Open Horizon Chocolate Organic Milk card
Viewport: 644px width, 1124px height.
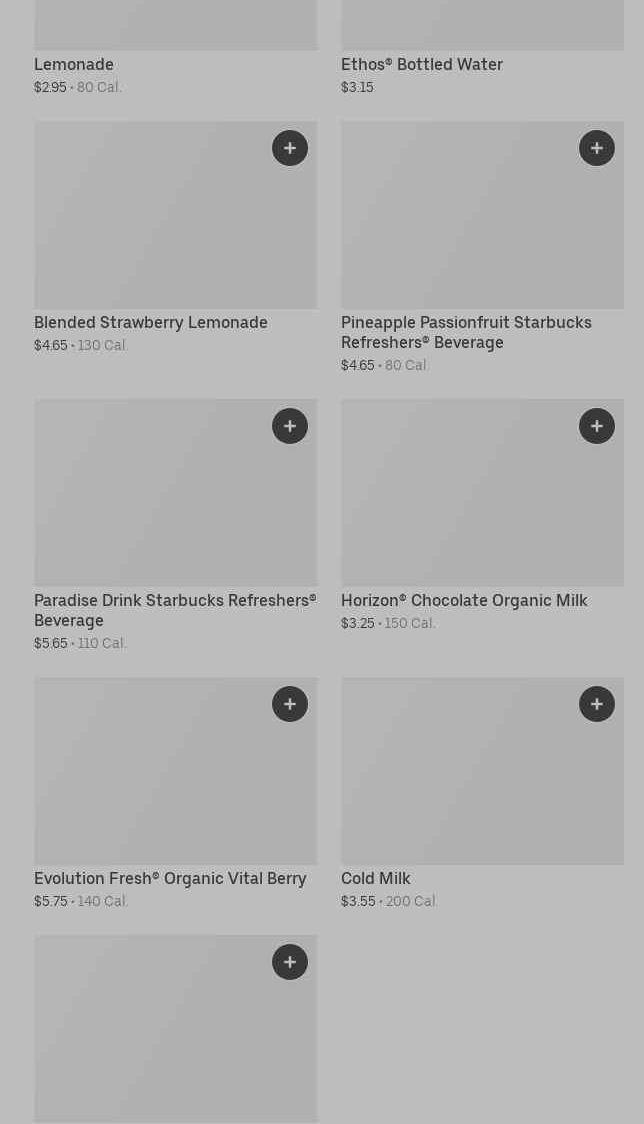483,515
